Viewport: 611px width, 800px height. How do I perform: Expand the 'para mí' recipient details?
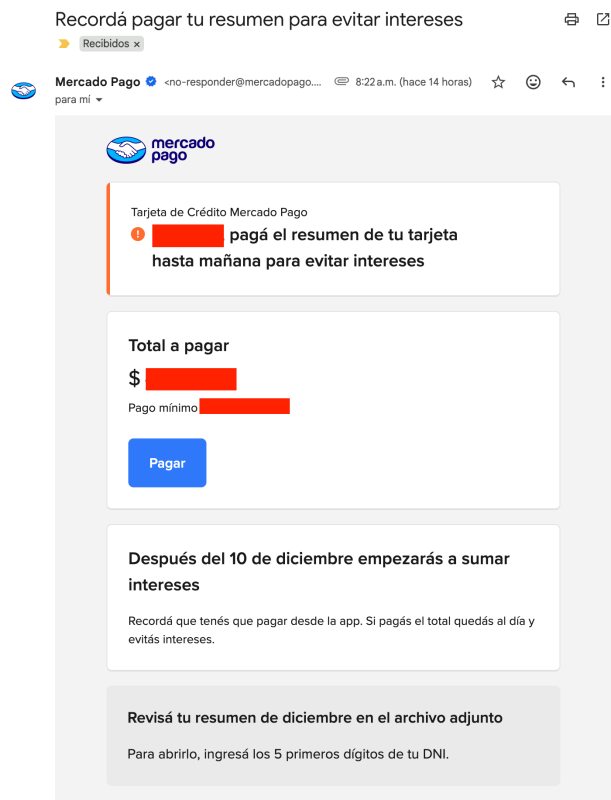coord(99,100)
